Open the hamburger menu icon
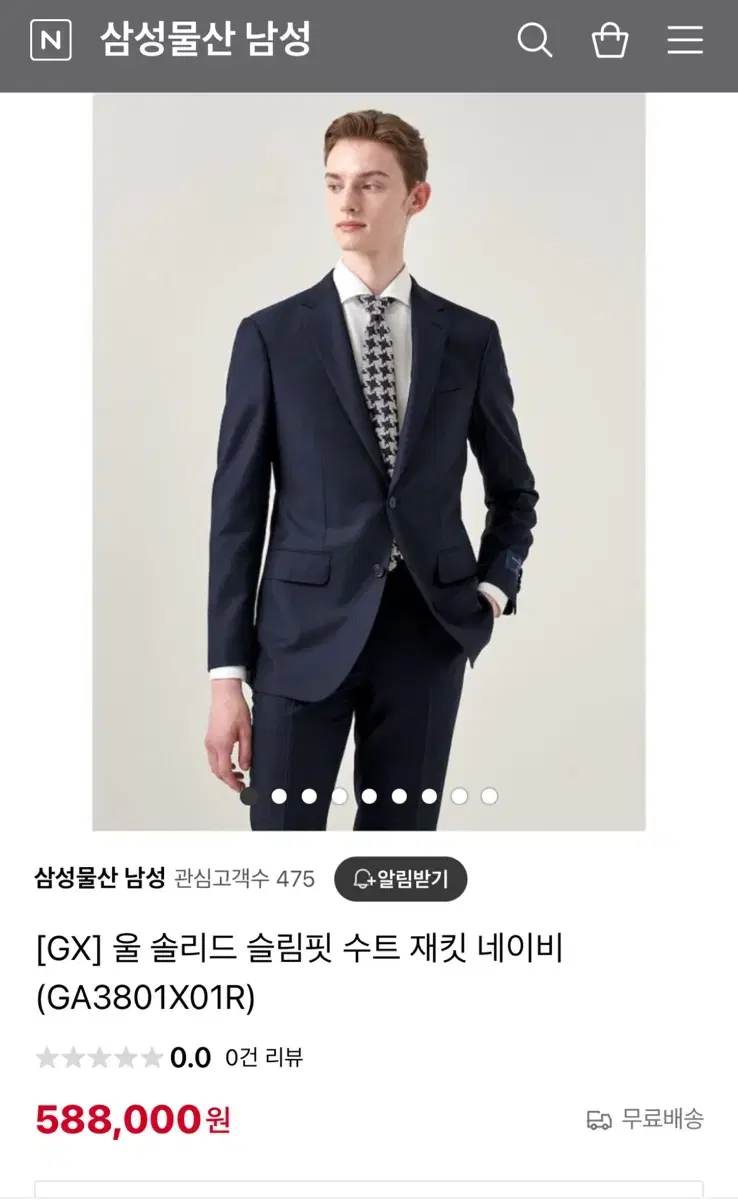 (x=685, y=42)
